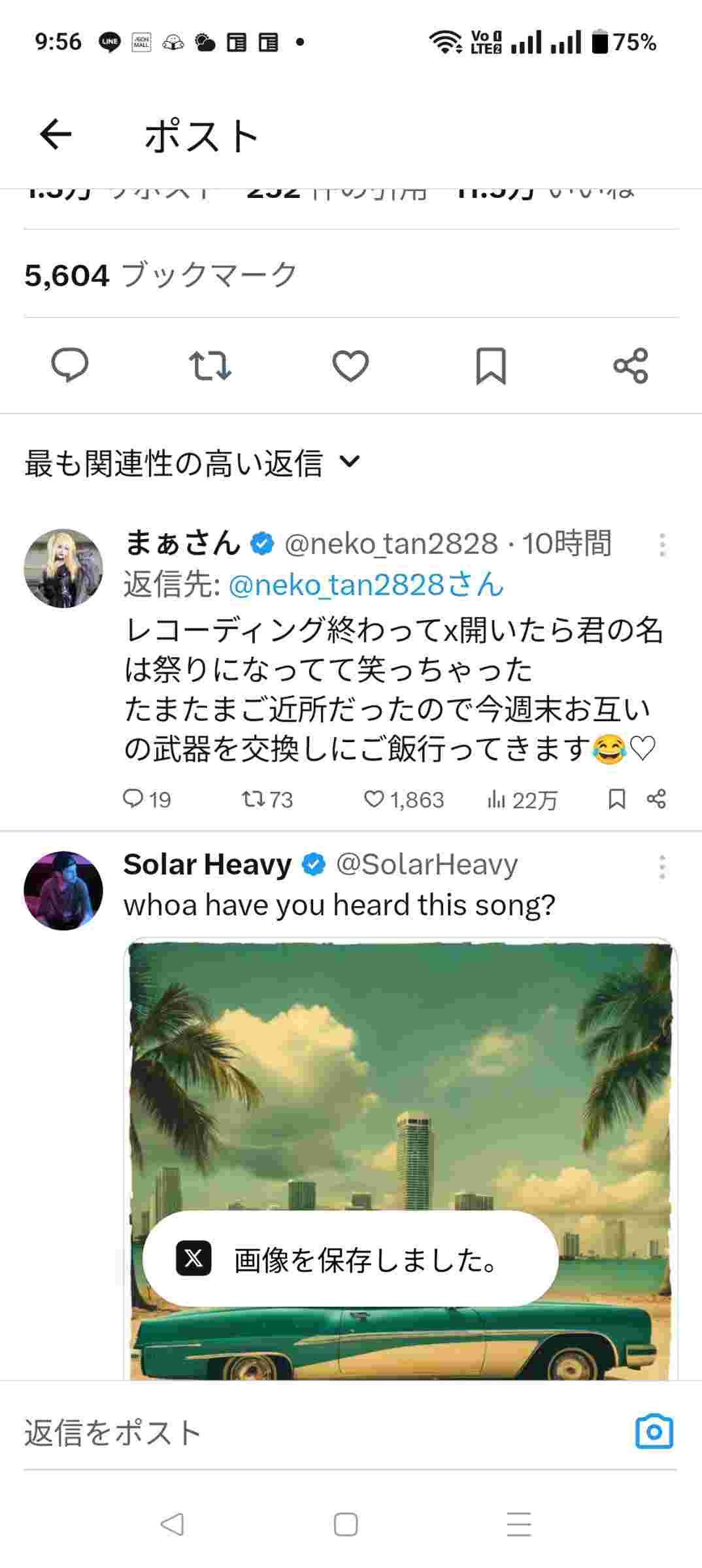The width and height of the screenshot is (702, 1568).
Task: Reply to まぁさん's comment with 19 replies
Action: (134, 799)
